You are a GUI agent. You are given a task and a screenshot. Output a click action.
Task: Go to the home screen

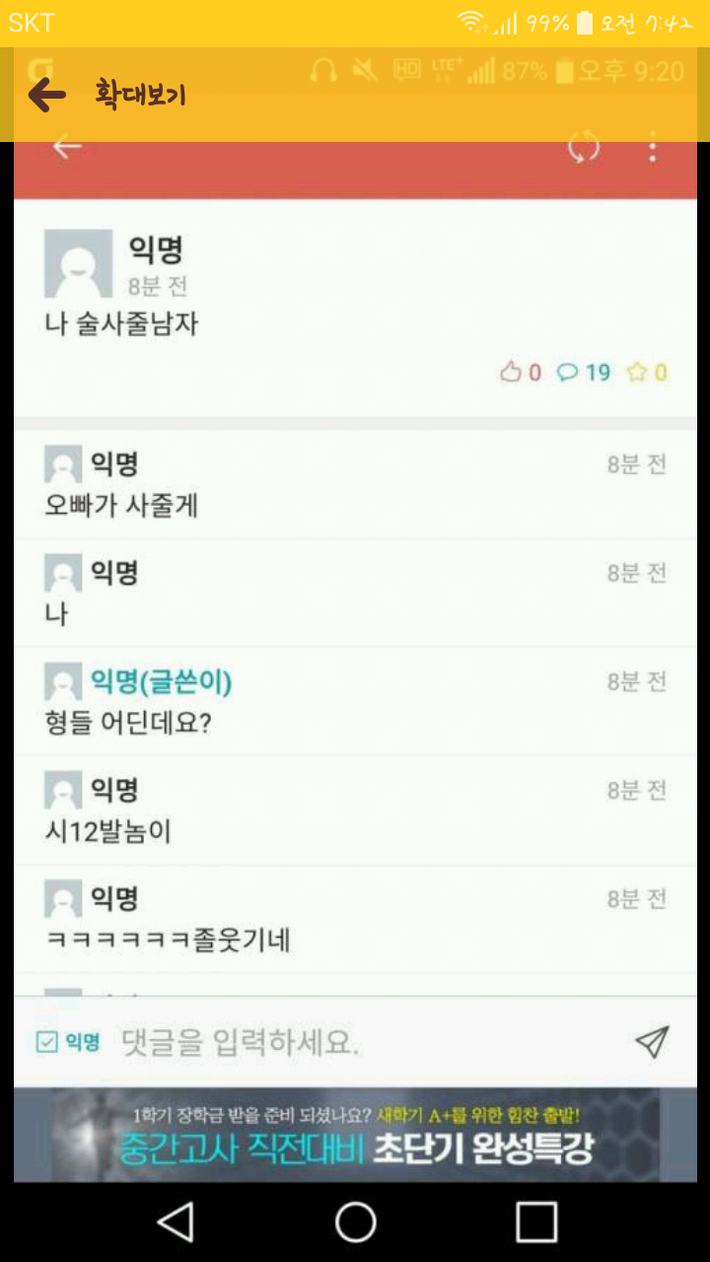[355, 1221]
